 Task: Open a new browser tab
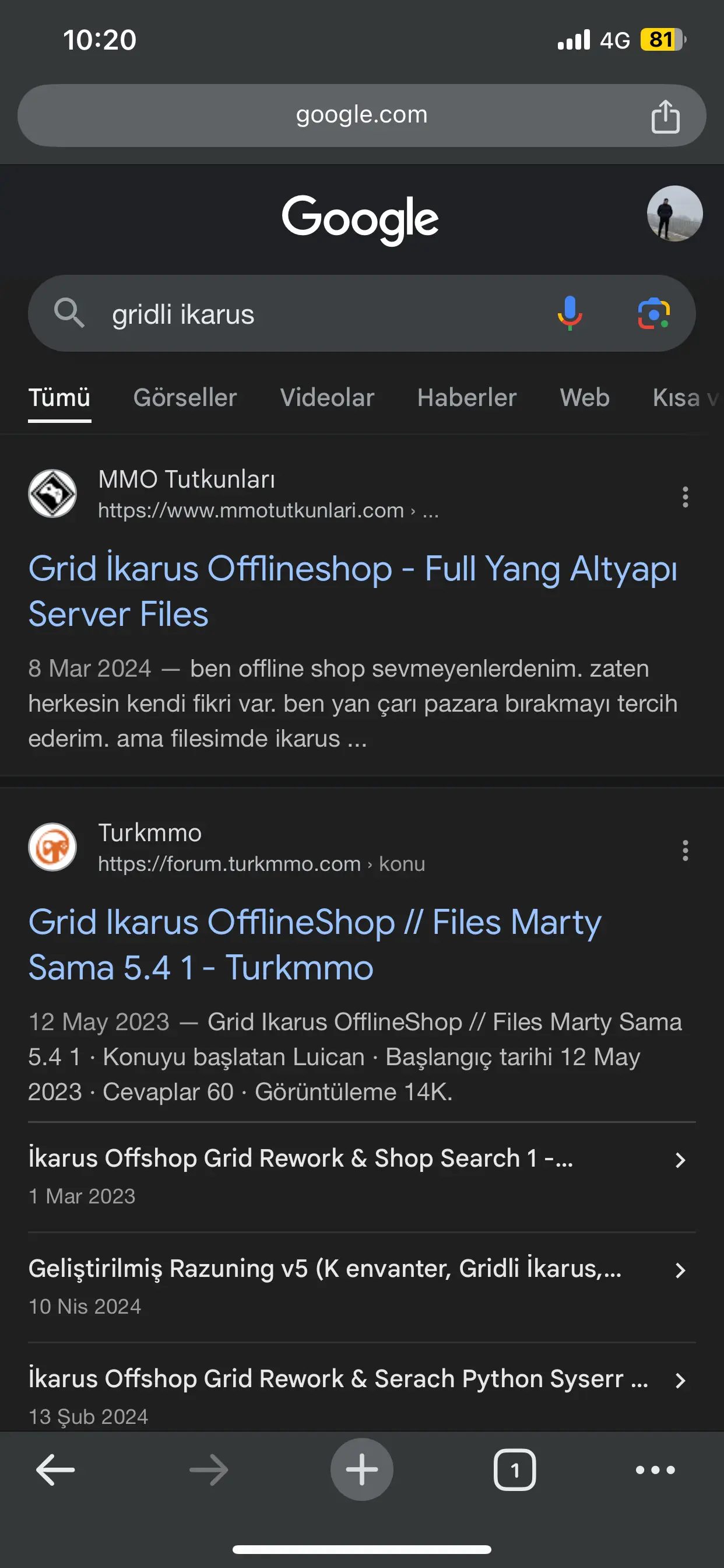click(361, 1470)
